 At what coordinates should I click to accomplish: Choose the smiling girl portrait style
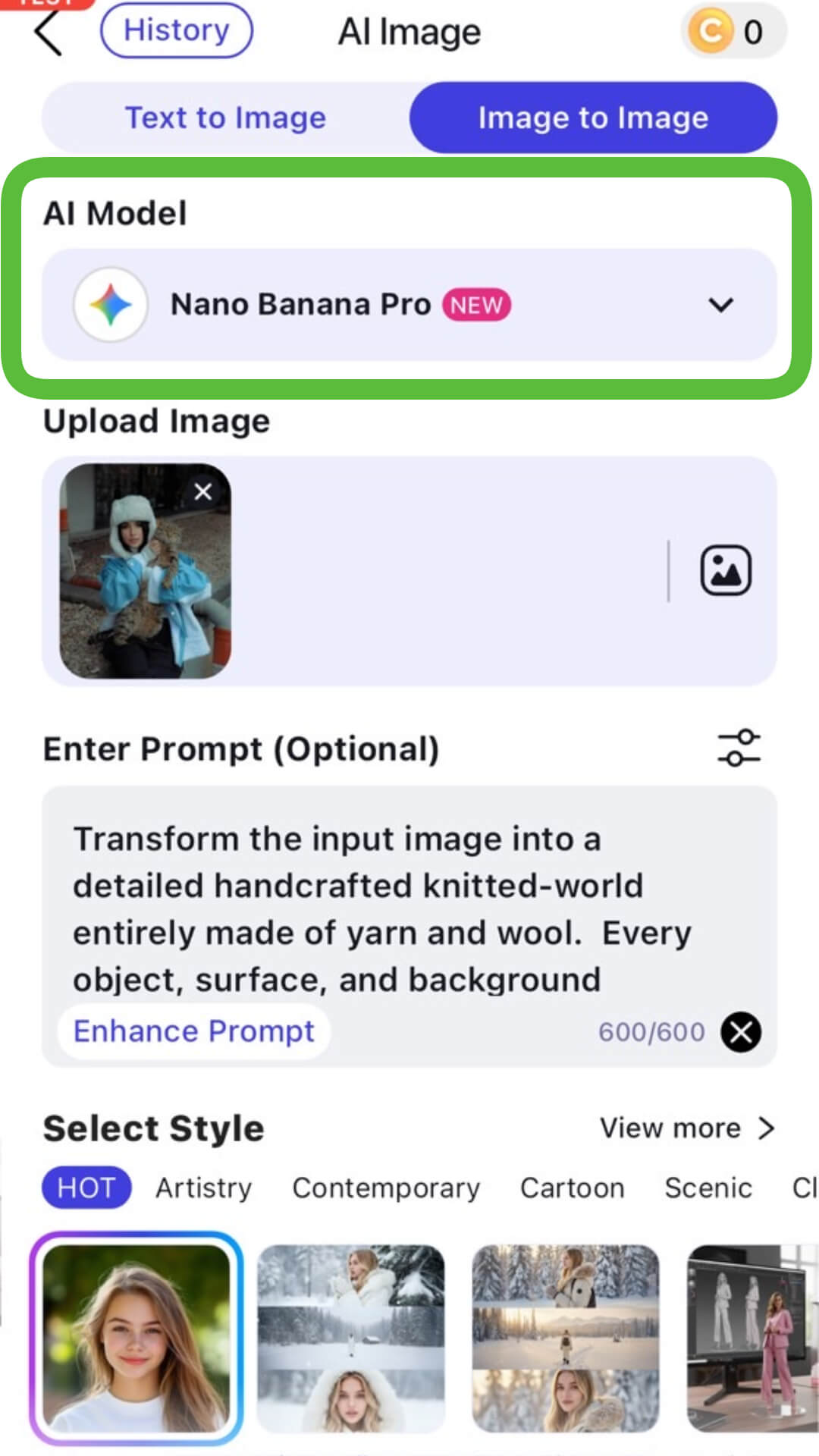[x=136, y=1338]
